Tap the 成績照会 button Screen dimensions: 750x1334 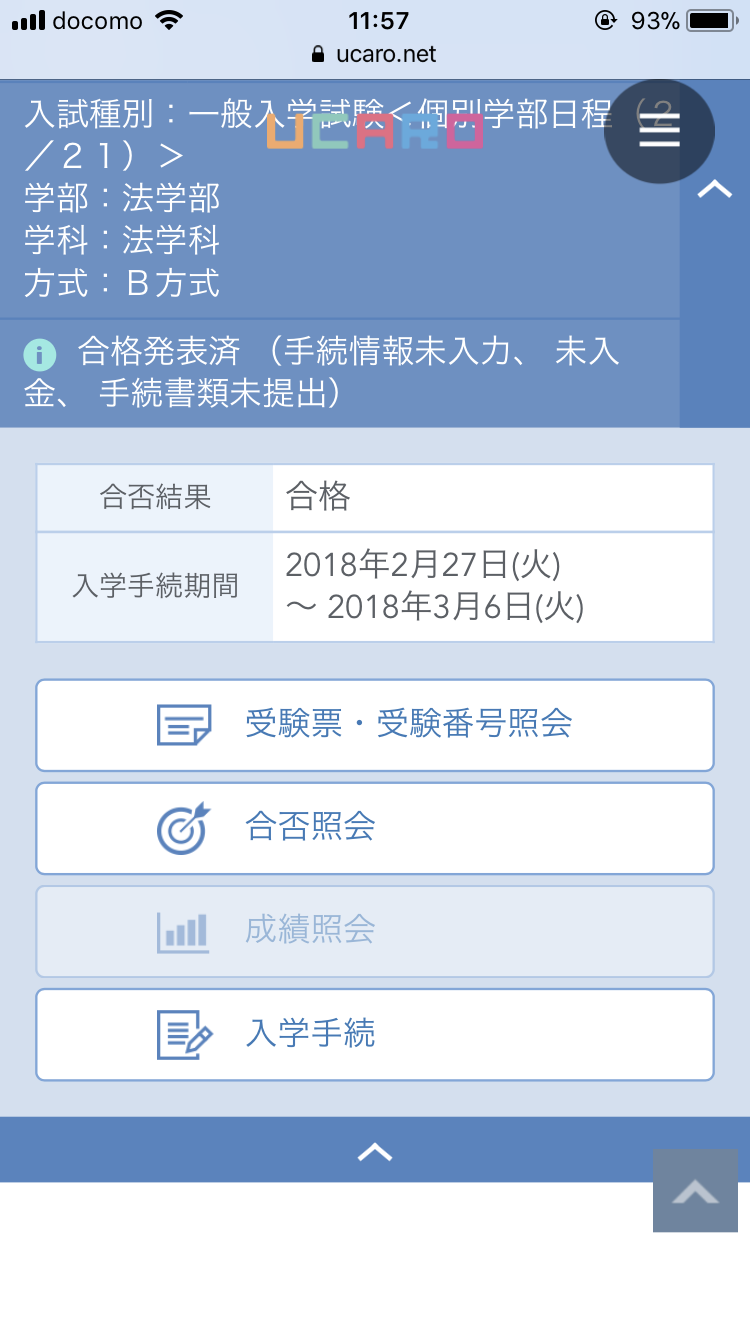(x=375, y=931)
